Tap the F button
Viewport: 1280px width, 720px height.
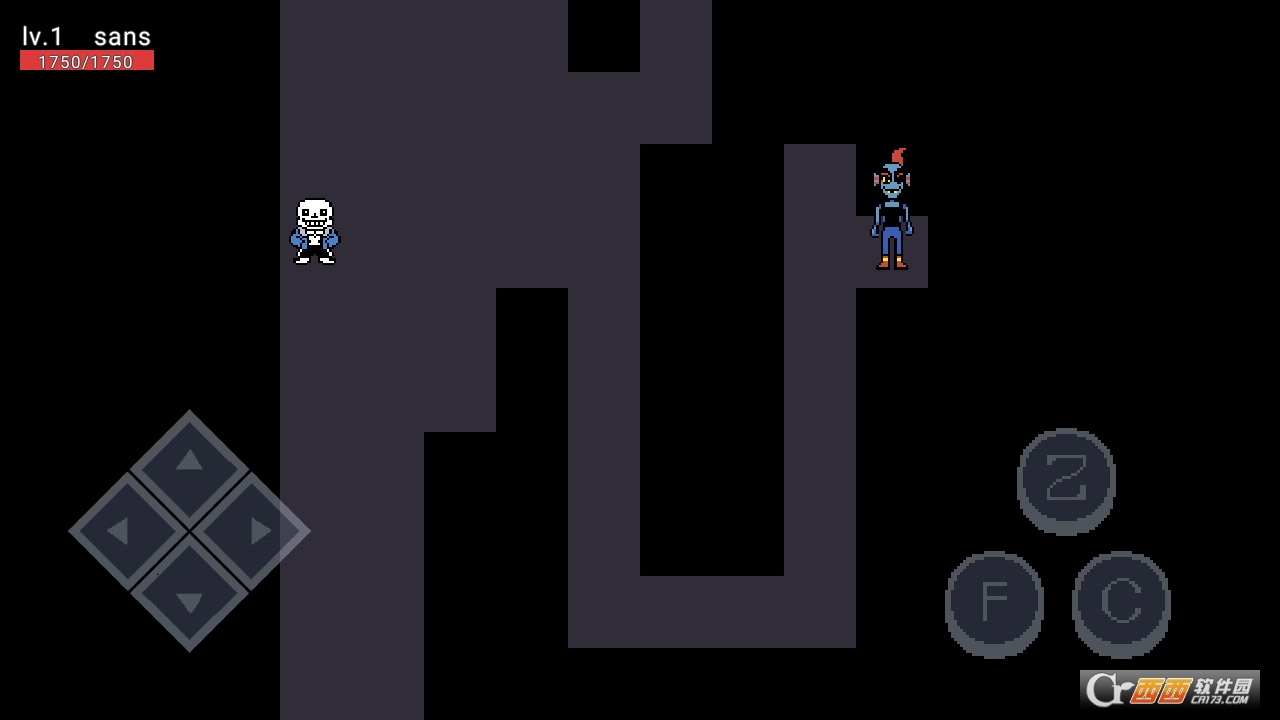click(994, 602)
